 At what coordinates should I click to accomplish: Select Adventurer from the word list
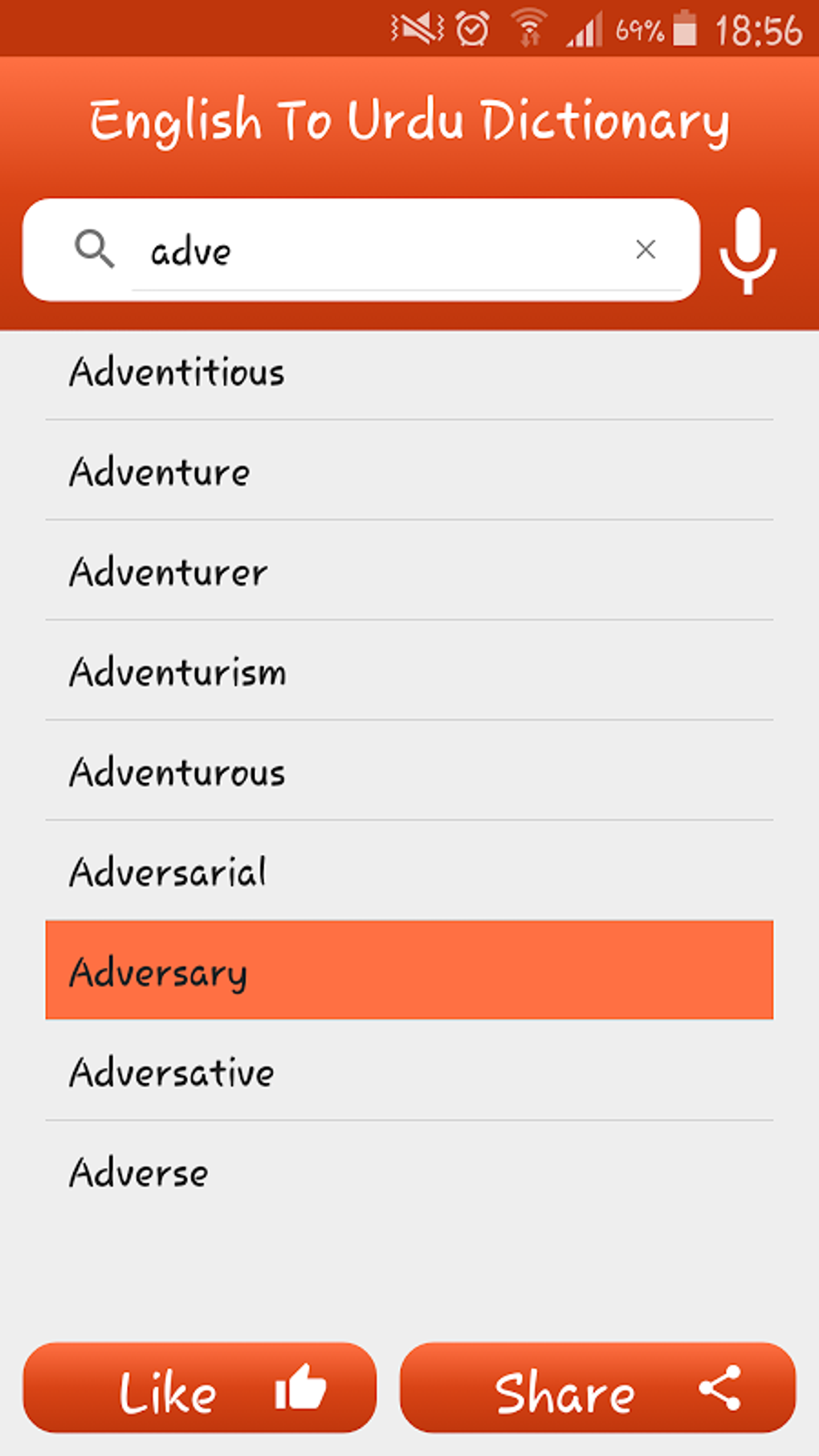pyautogui.click(x=408, y=572)
